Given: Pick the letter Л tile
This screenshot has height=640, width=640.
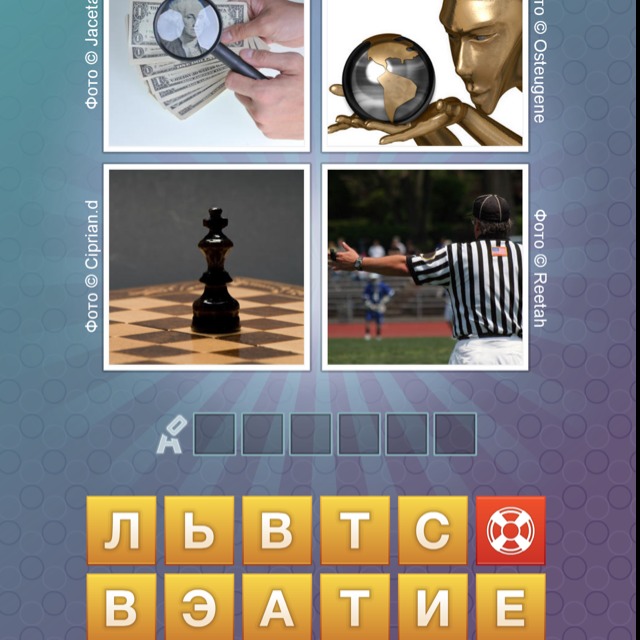Looking at the screenshot, I should pyautogui.click(x=121, y=530).
